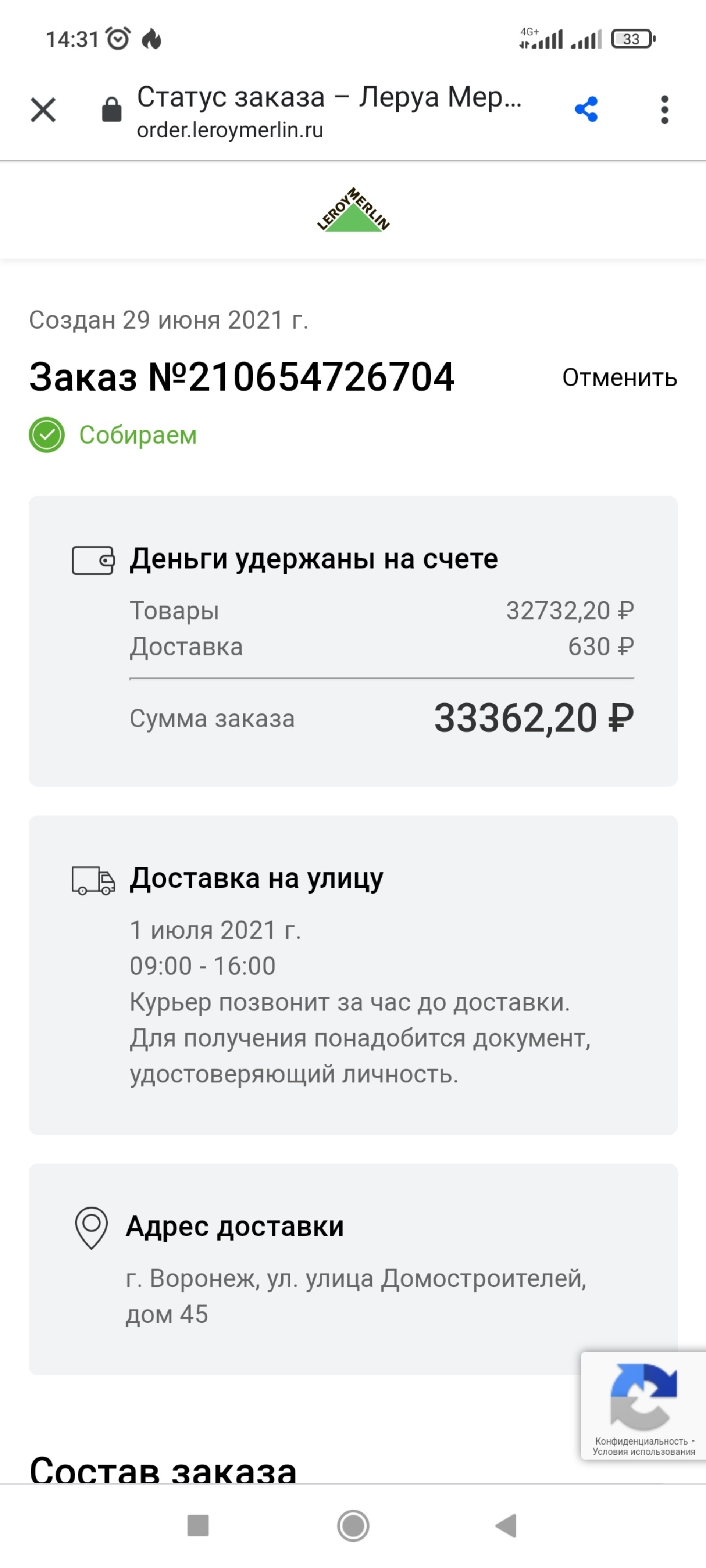The height and width of the screenshot is (1568, 706).
Task: Close the browser custom tab
Action: [x=43, y=110]
